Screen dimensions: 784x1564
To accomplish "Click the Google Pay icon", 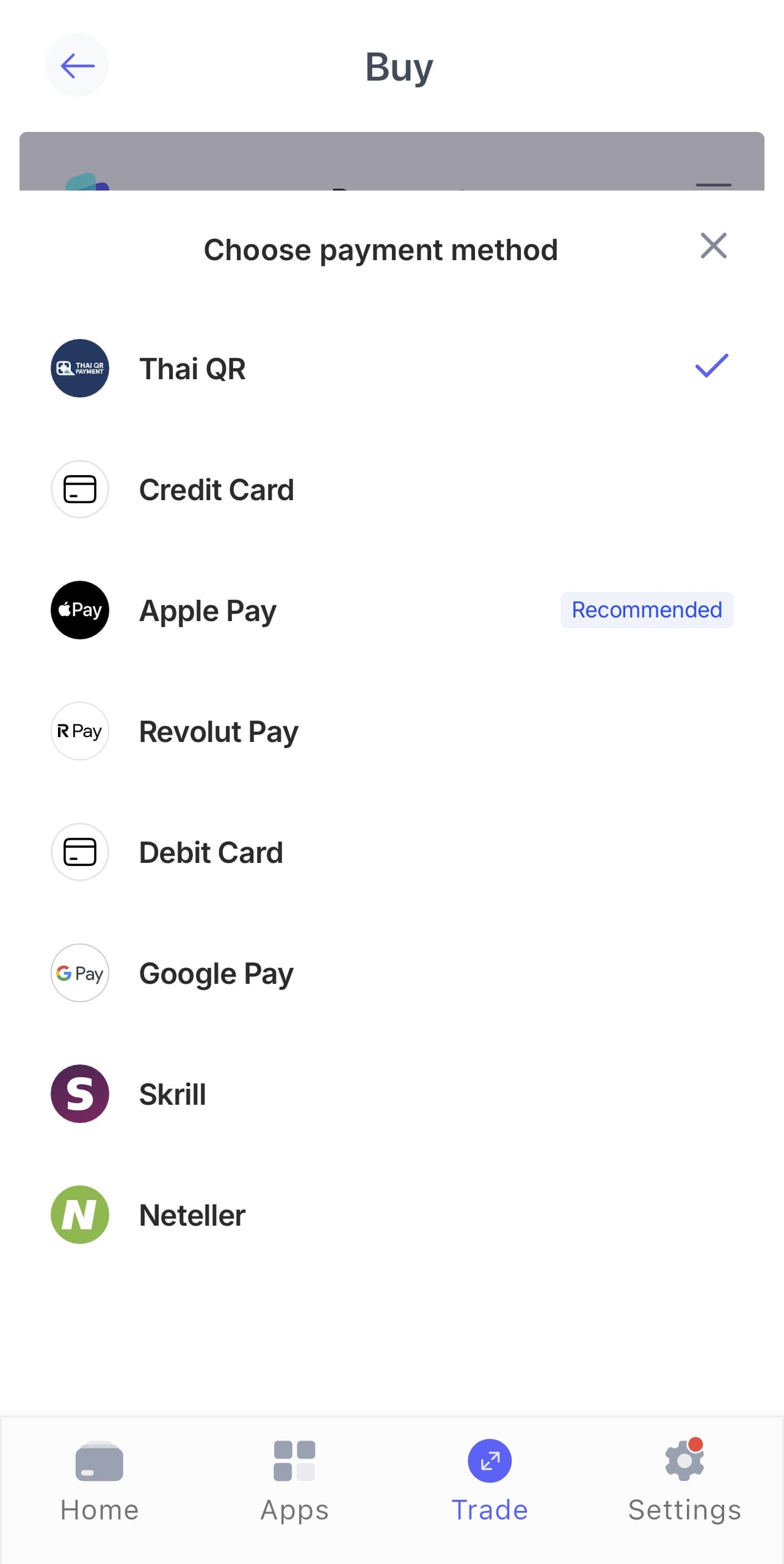I will tap(79, 972).
